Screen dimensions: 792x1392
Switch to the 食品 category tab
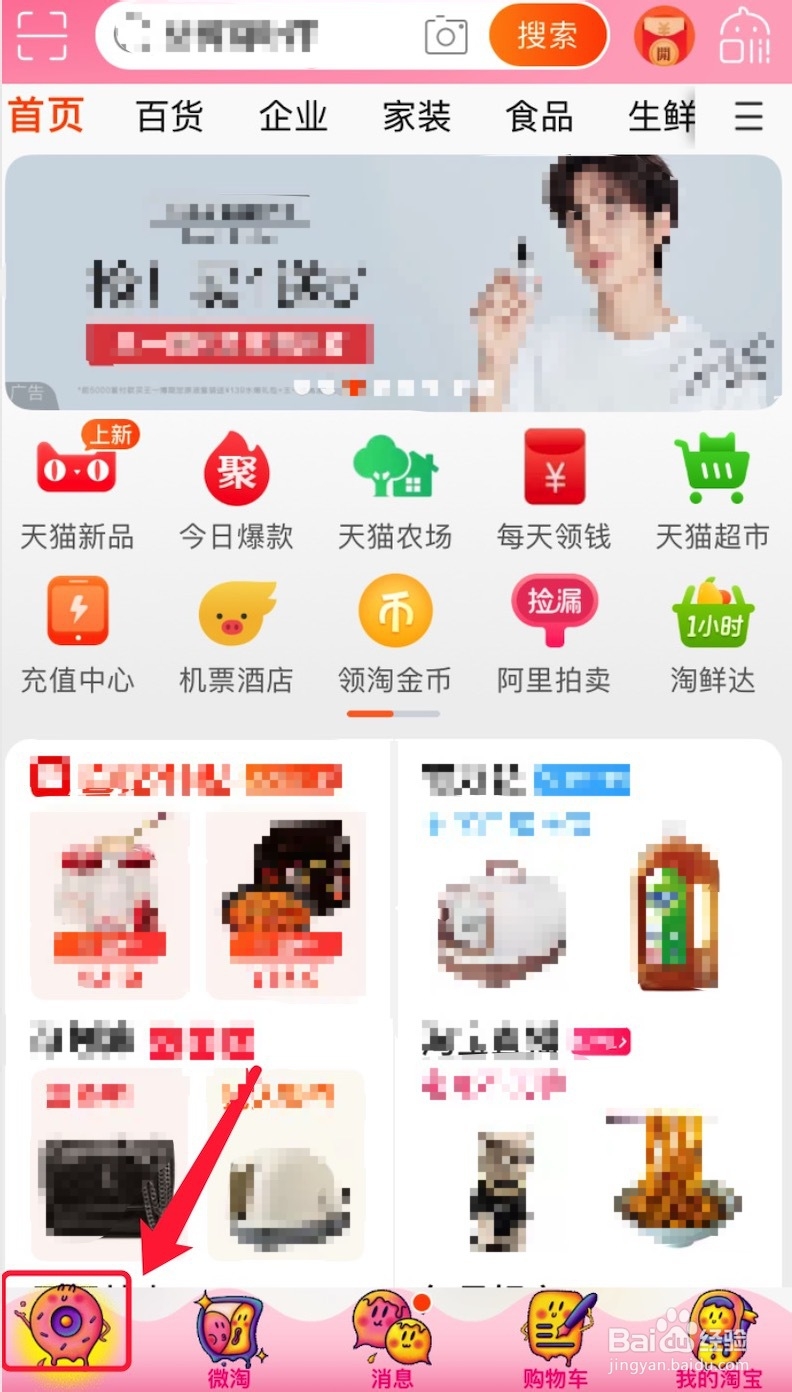click(x=538, y=116)
